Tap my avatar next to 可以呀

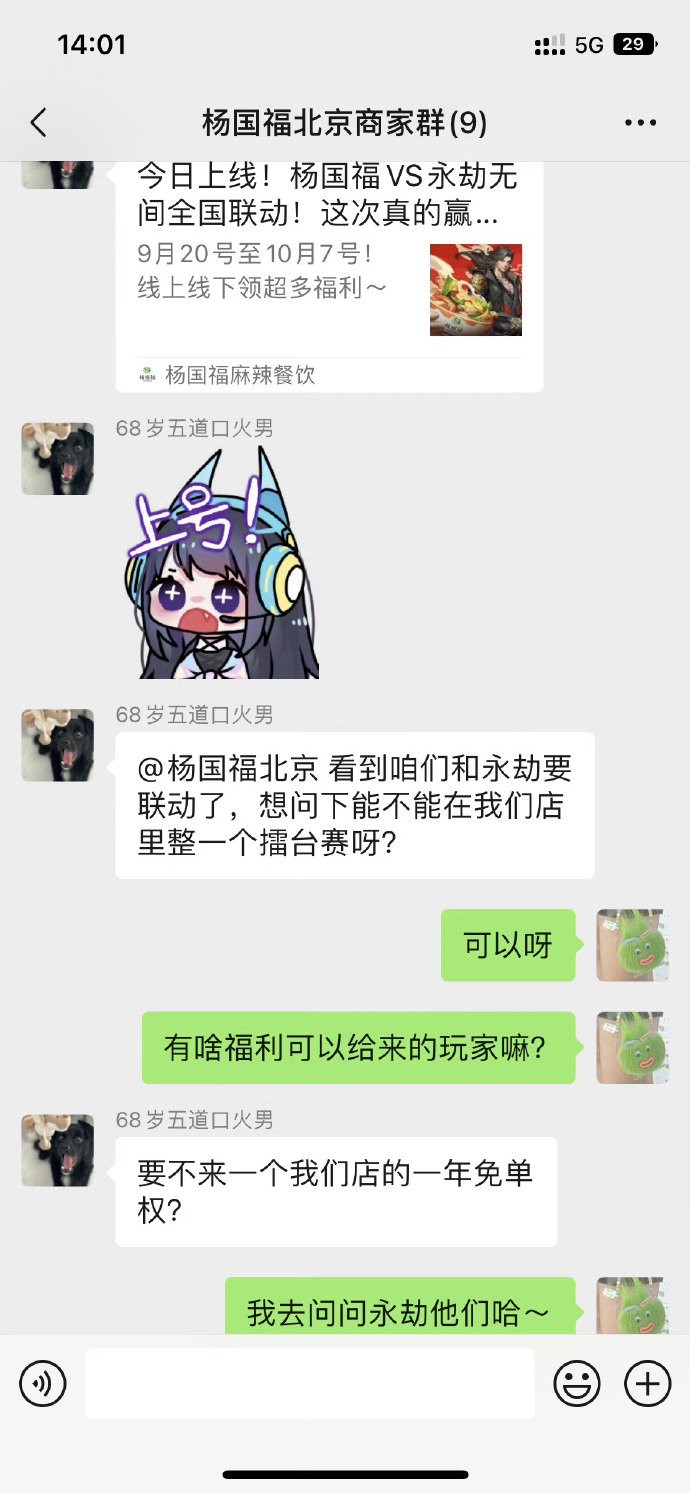pyautogui.click(x=632, y=945)
